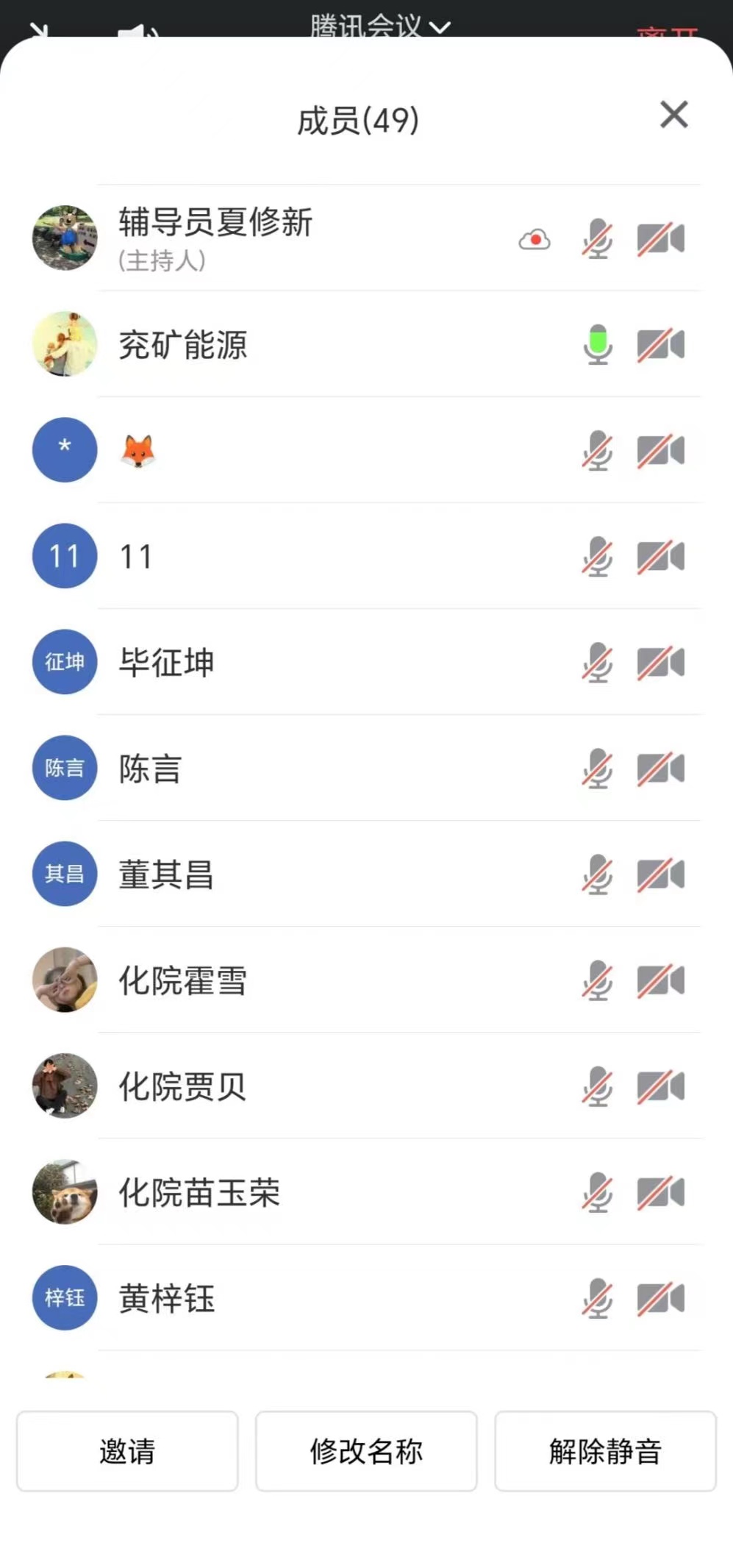Open 修改名称 to rename yourself
Screen dimensions: 733x1568
click(x=366, y=1451)
